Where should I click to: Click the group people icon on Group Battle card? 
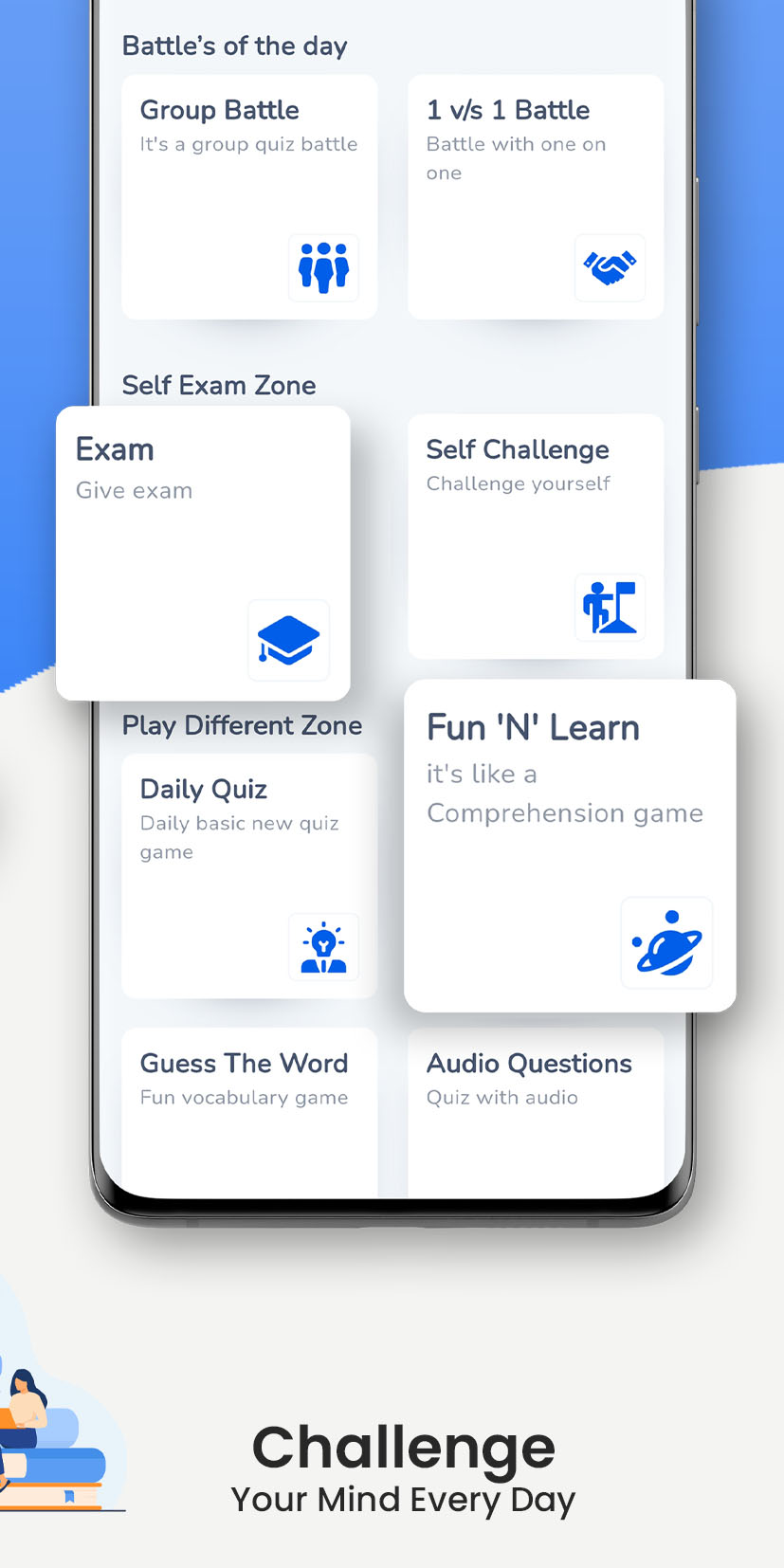pyautogui.click(x=323, y=268)
